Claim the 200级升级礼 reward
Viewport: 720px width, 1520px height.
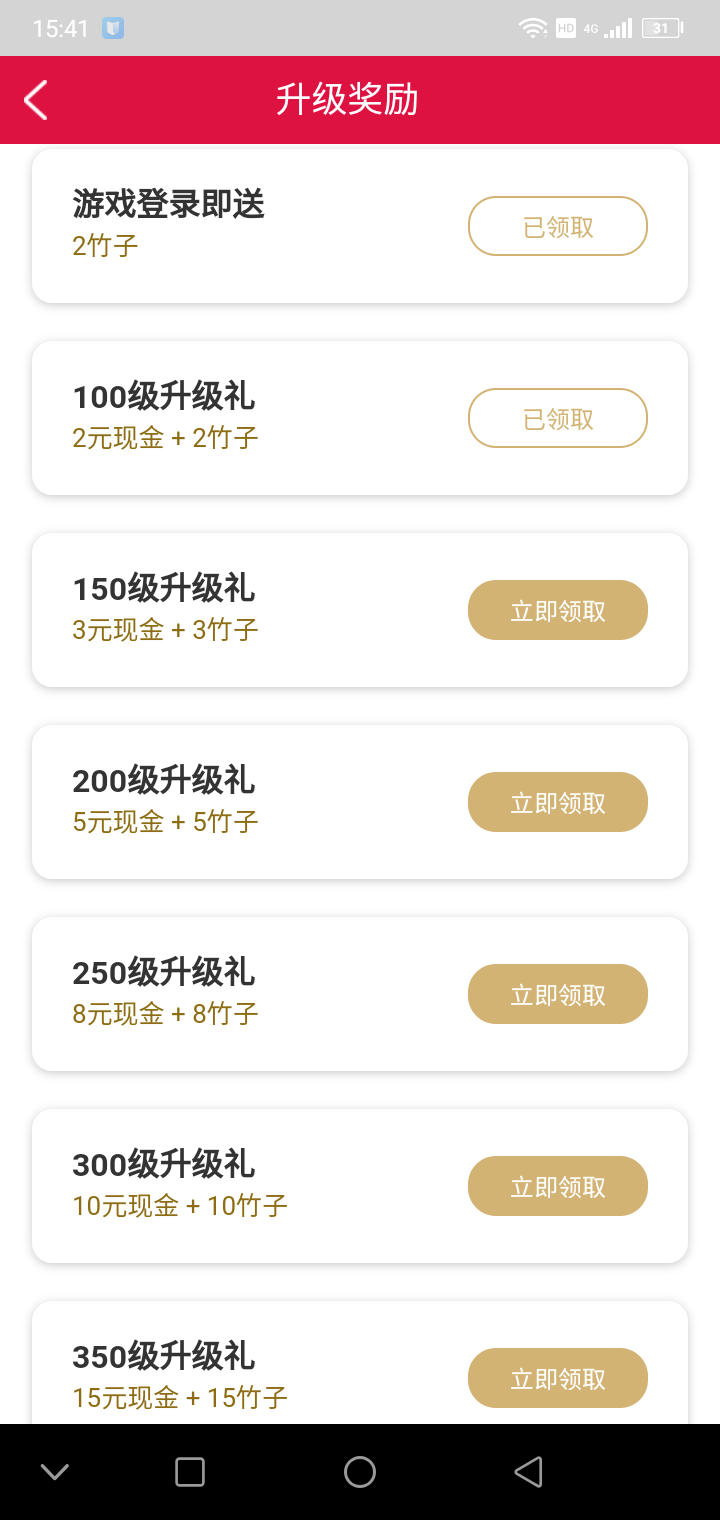[558, 802]
